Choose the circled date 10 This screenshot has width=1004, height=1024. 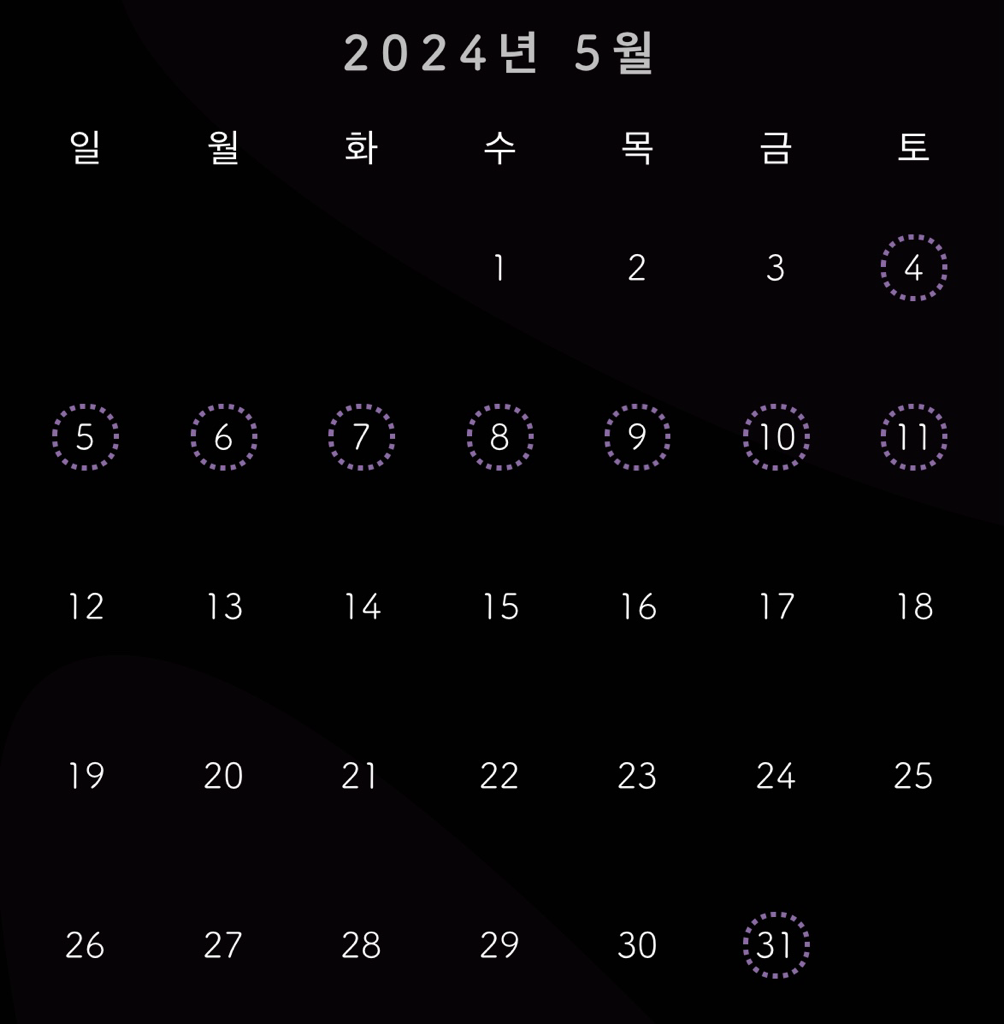pos(776,437)
